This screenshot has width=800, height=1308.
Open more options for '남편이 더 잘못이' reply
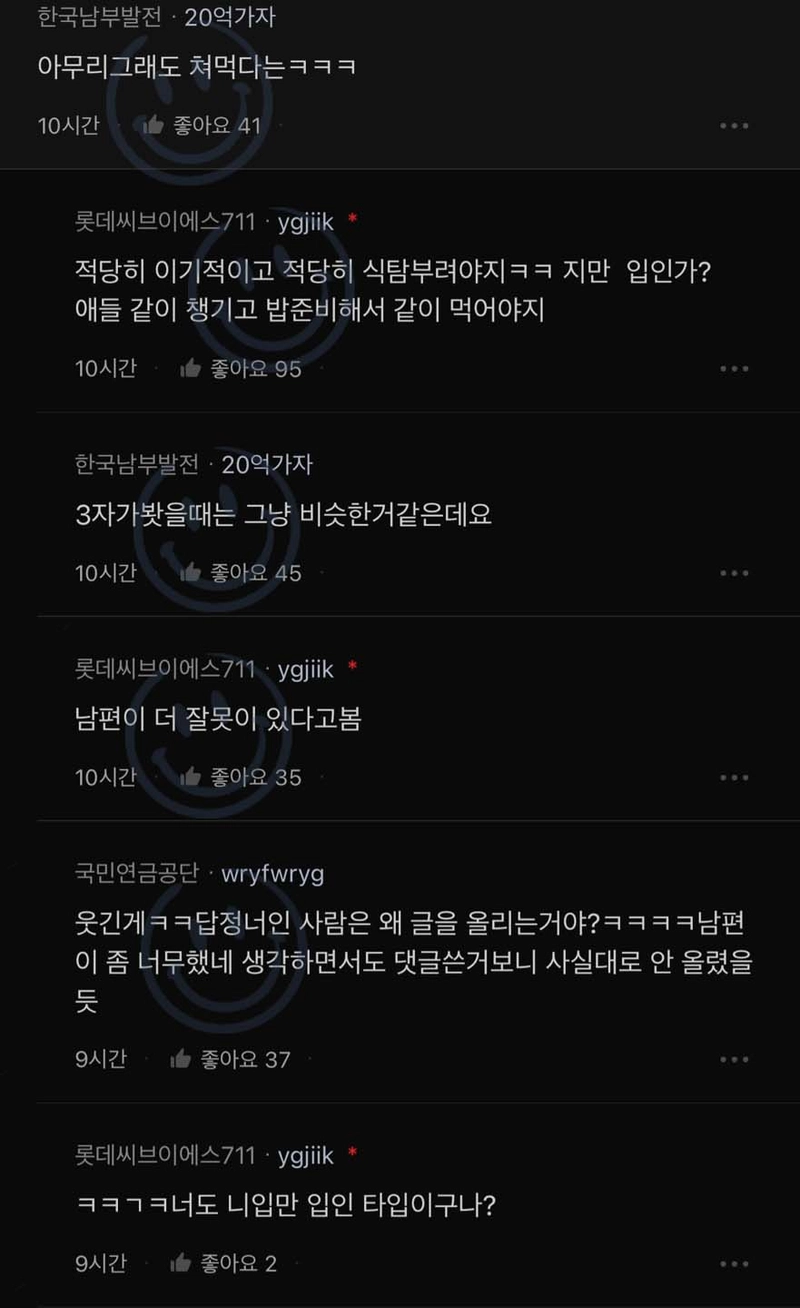tap(734, 777)
